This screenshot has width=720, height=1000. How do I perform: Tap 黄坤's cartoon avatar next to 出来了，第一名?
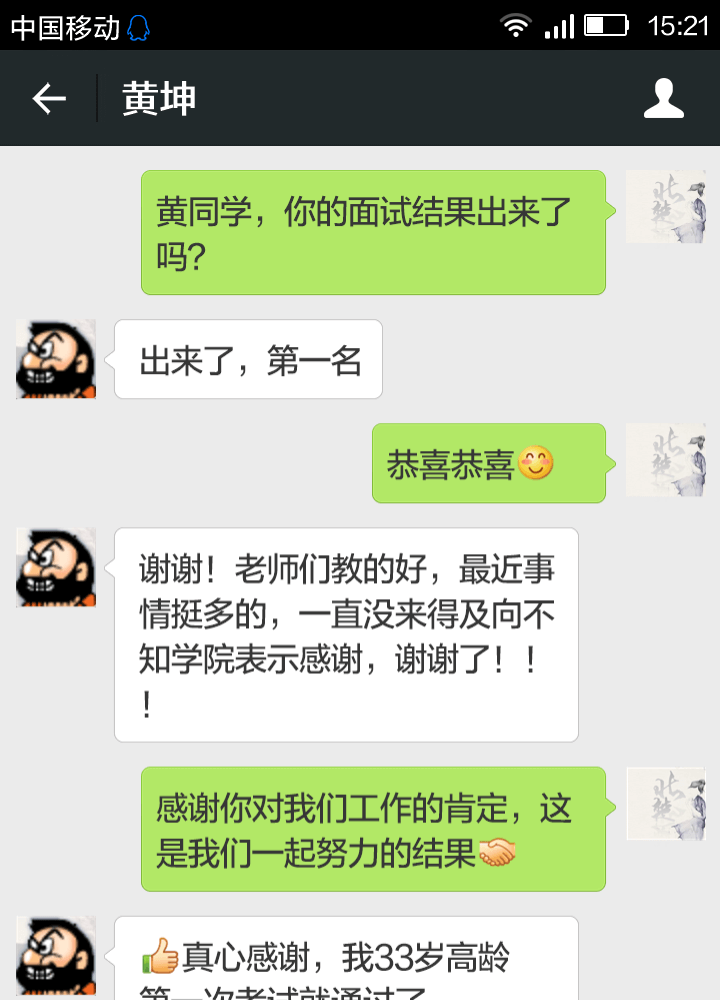[55, 360]
